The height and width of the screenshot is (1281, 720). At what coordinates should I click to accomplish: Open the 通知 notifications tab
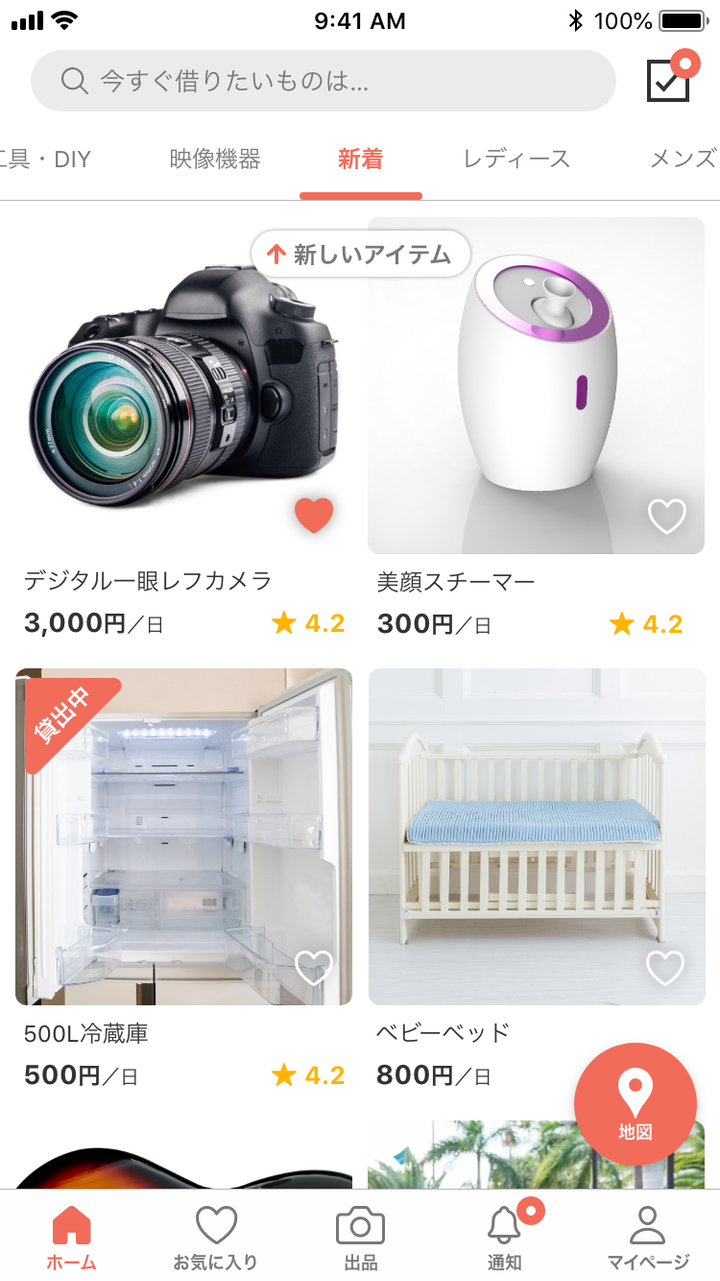505,1238
